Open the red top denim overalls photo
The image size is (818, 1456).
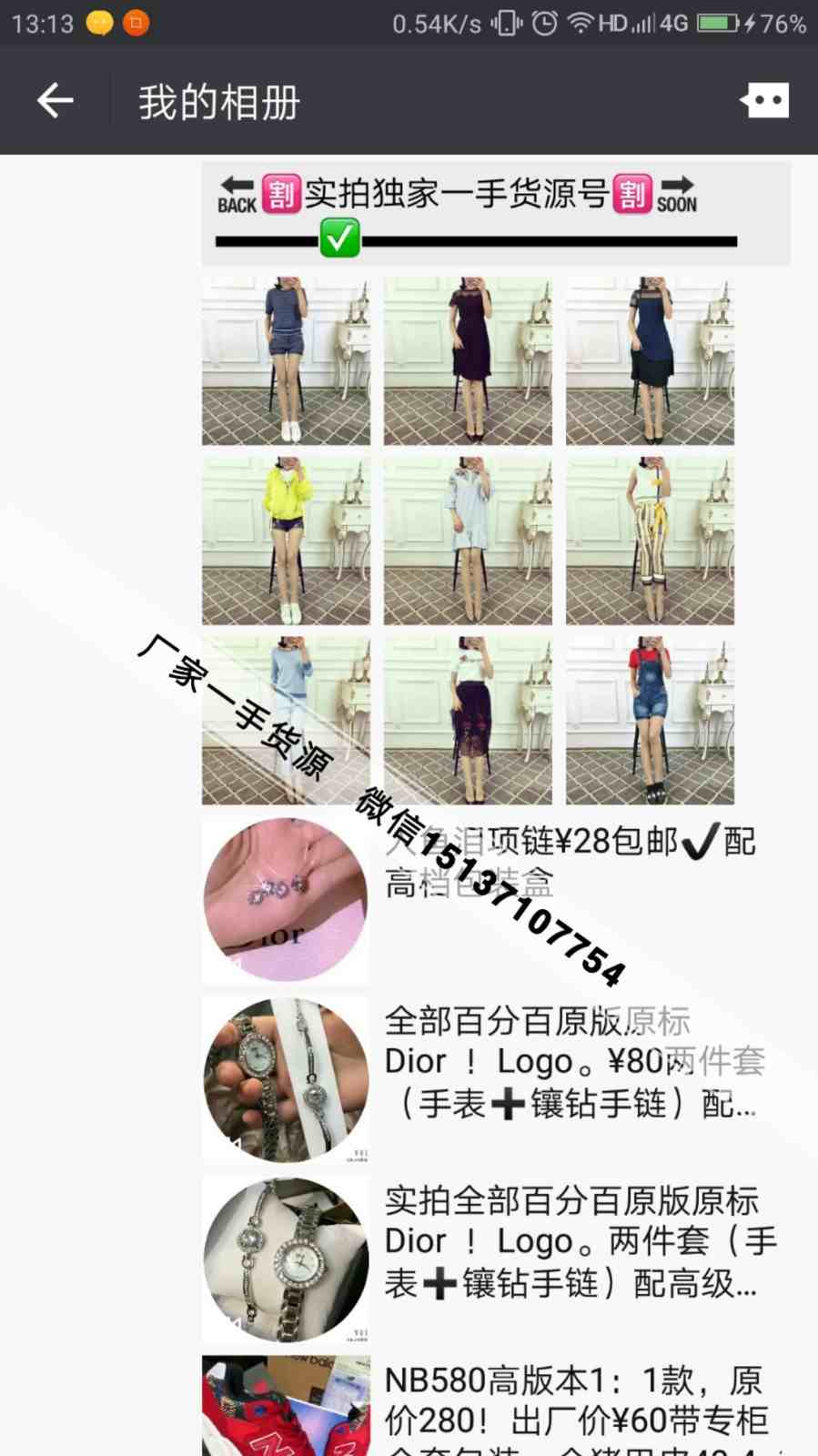(650, 721)
